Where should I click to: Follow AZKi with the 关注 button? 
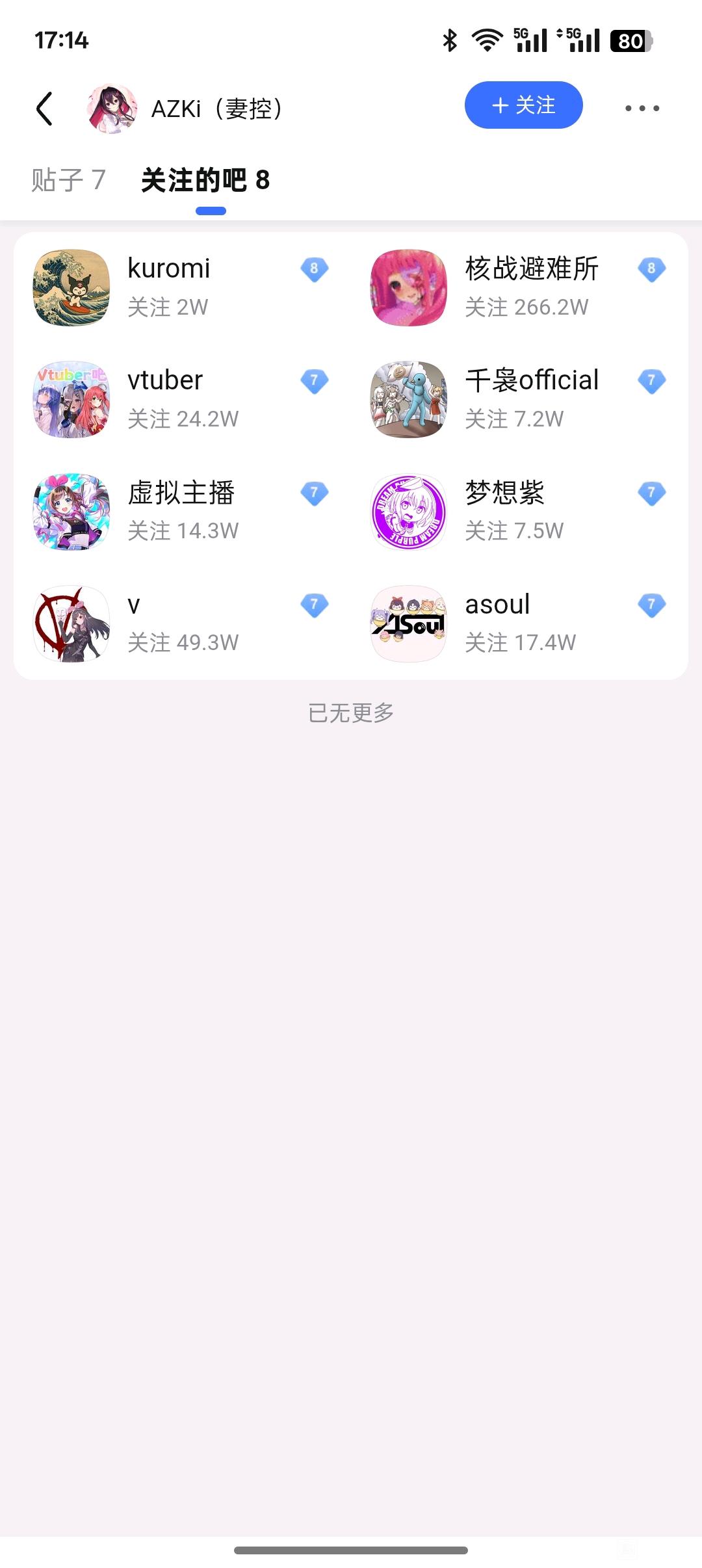523,105
